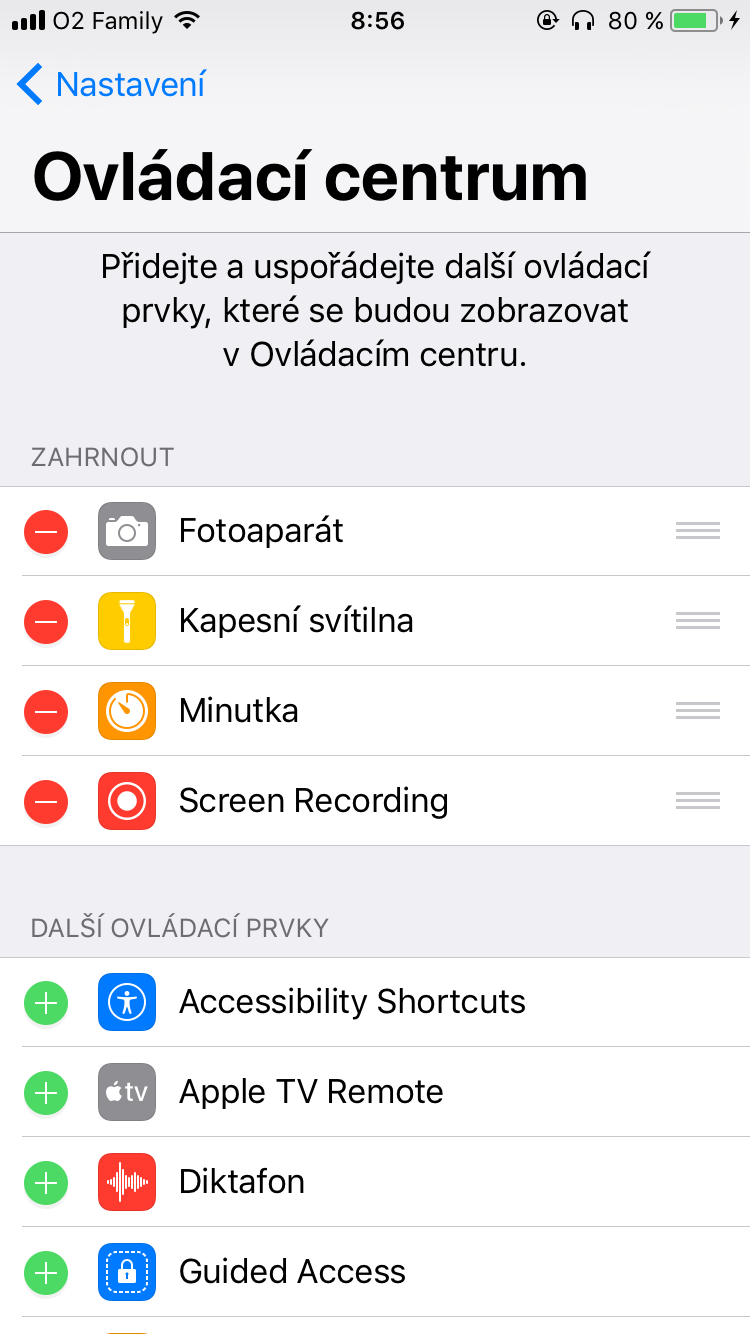Add Apple TV Remote control
This screenshot has width=750, height=1334.
(46, 1092)
